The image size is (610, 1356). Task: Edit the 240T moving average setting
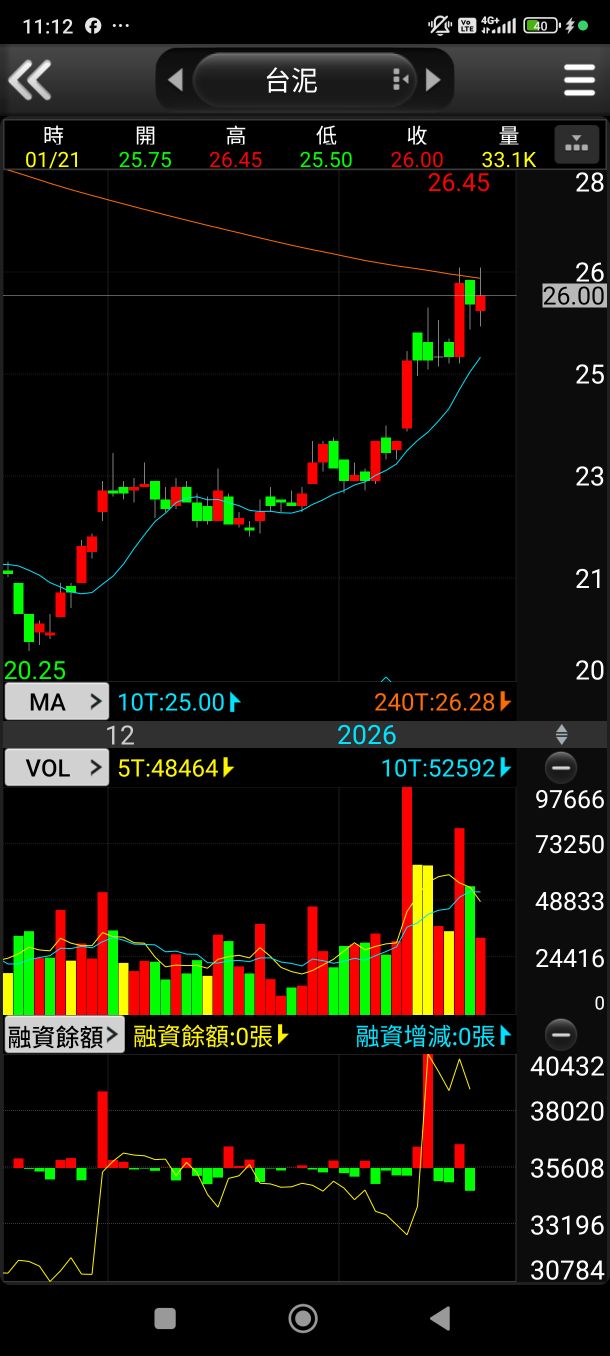[442, 702]
